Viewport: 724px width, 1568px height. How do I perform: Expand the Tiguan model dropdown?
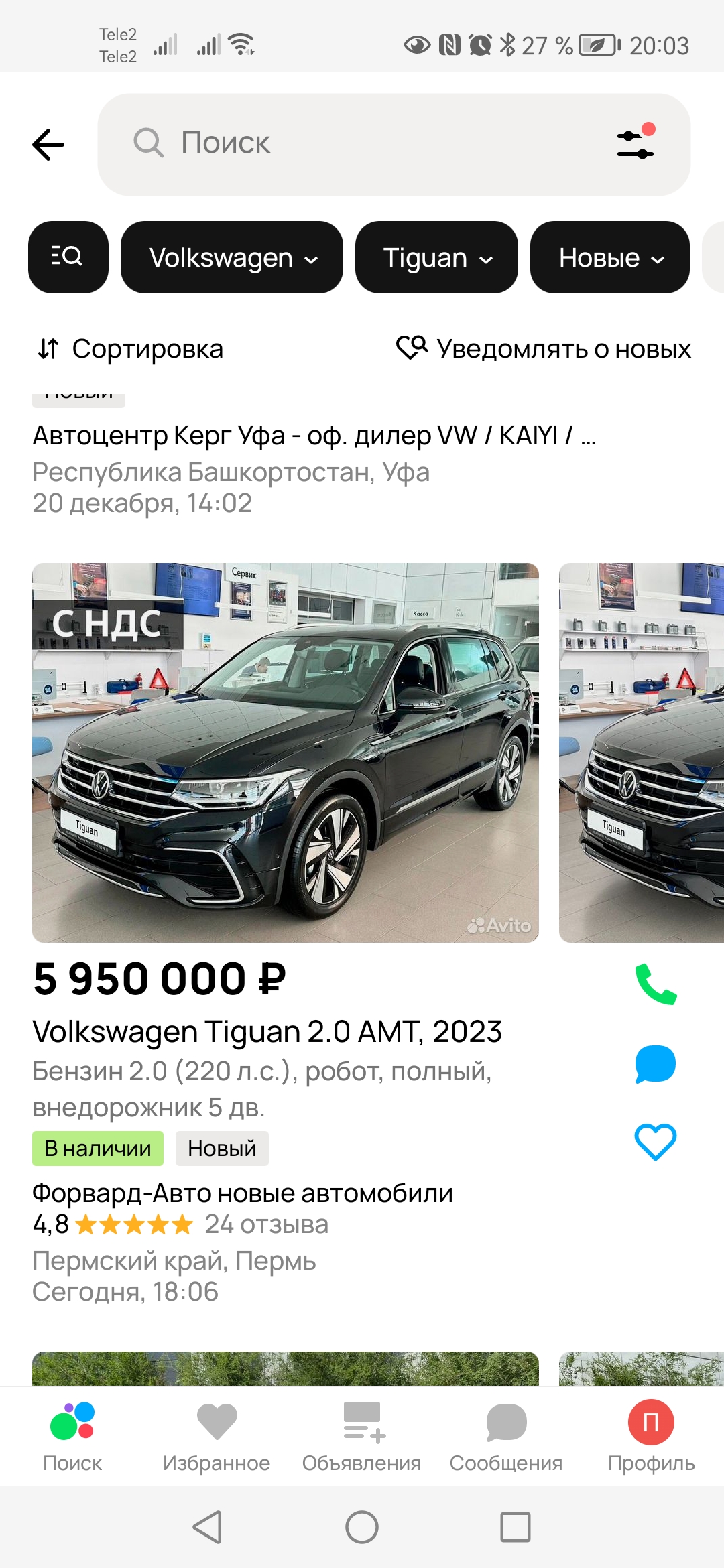436,257
